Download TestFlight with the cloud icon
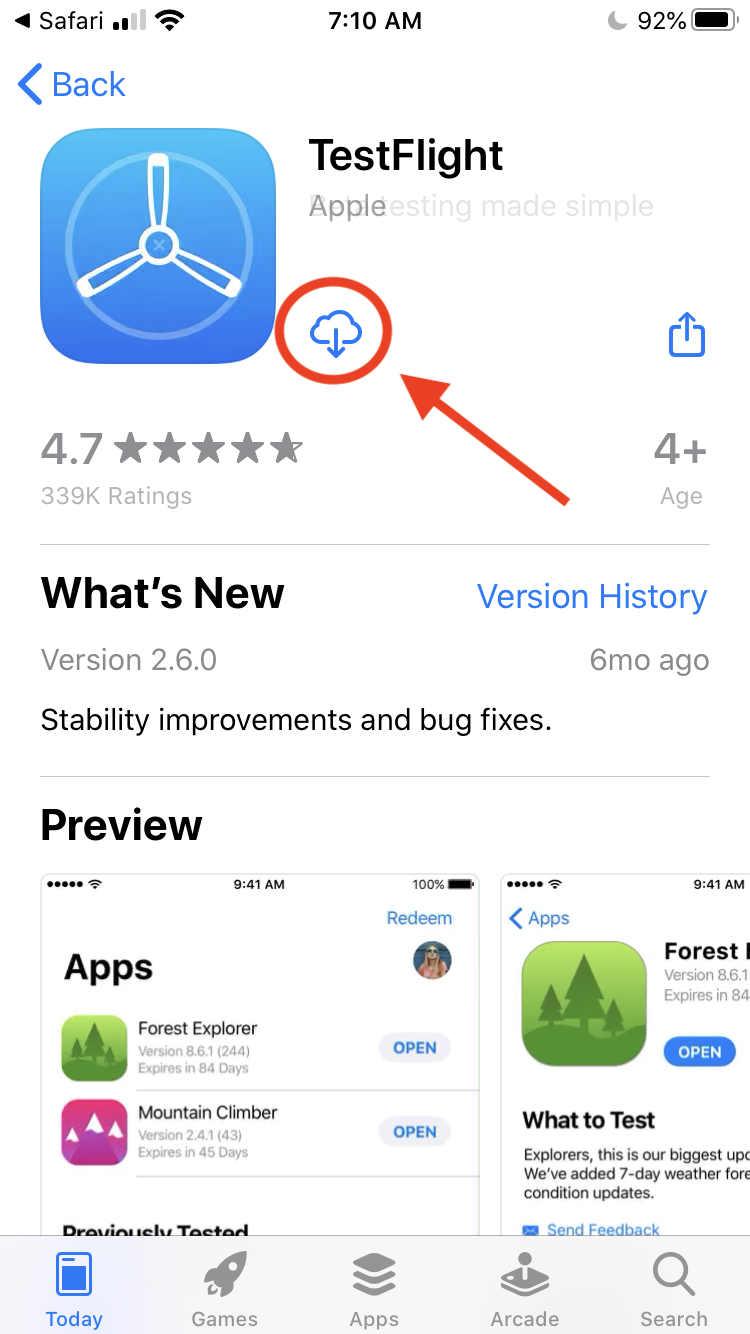 click(x=336, y=334)
